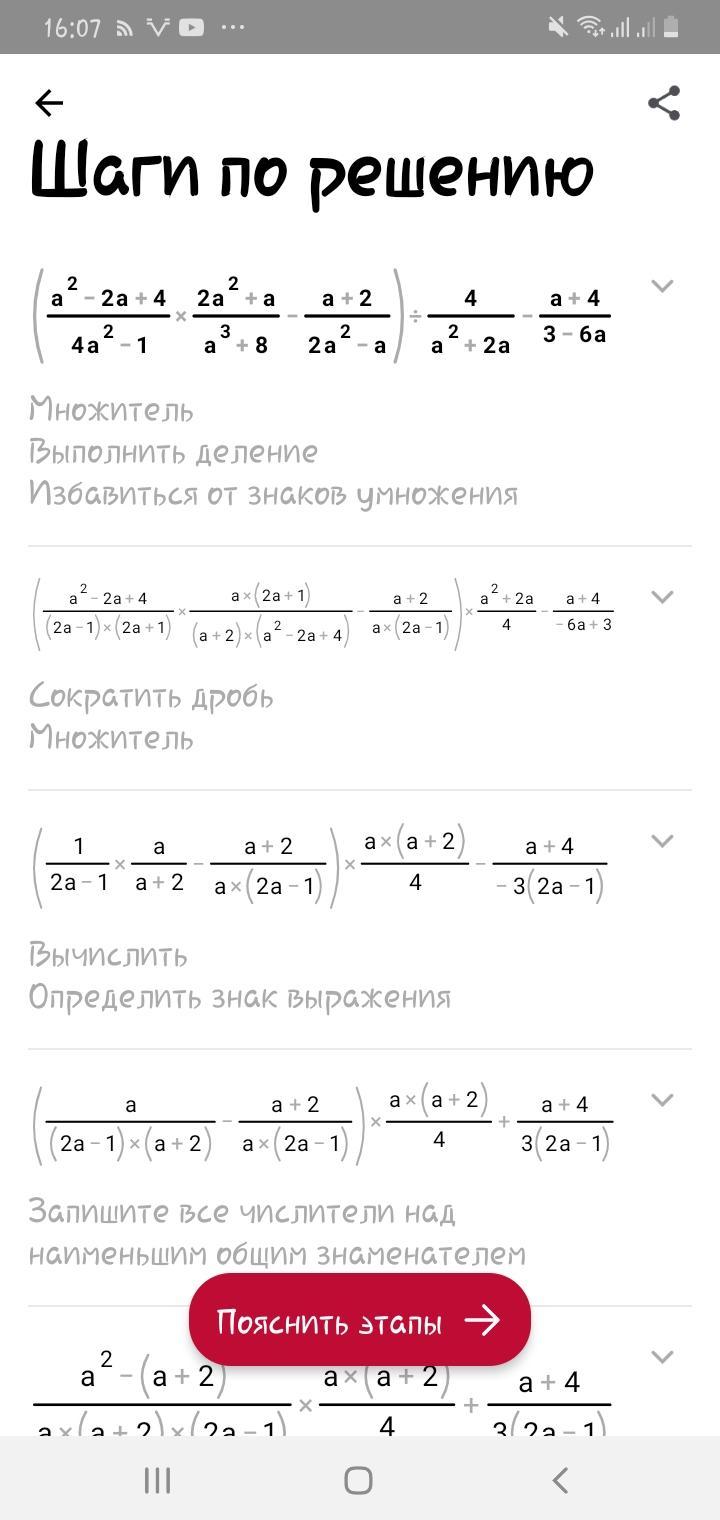Image resolution: width=720 pixels, height=1520 pixels.
Task: Go back using the top-left arrow
Action: point(48,102)
